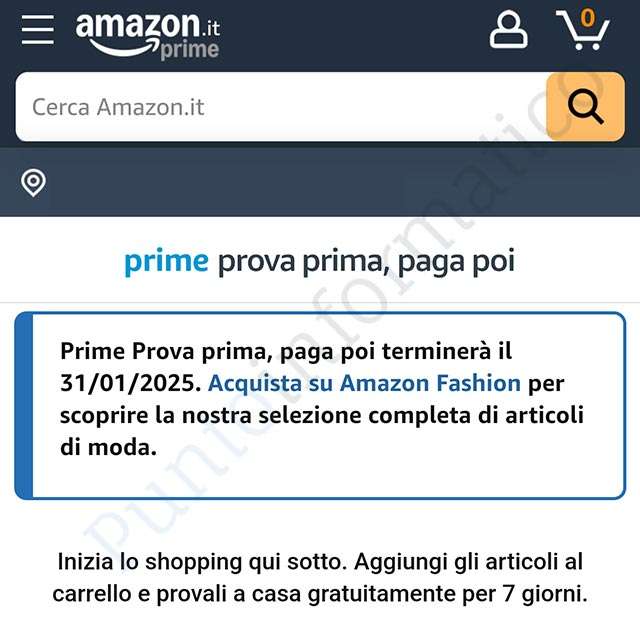This screenshot has height=619, width=640.
Task: Open your account profile
Action: [508, 30]
